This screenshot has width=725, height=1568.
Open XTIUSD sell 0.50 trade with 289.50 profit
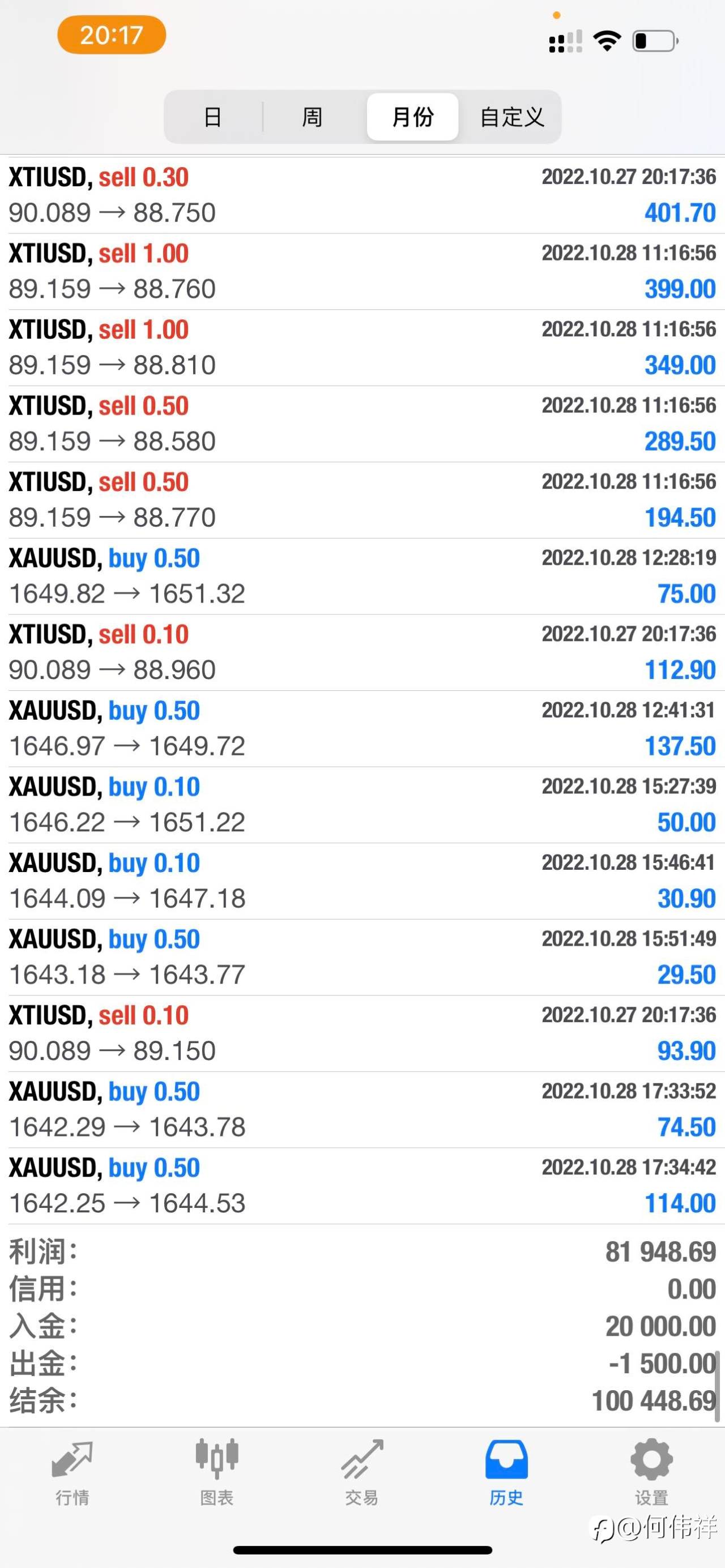[x=362, y=424]
